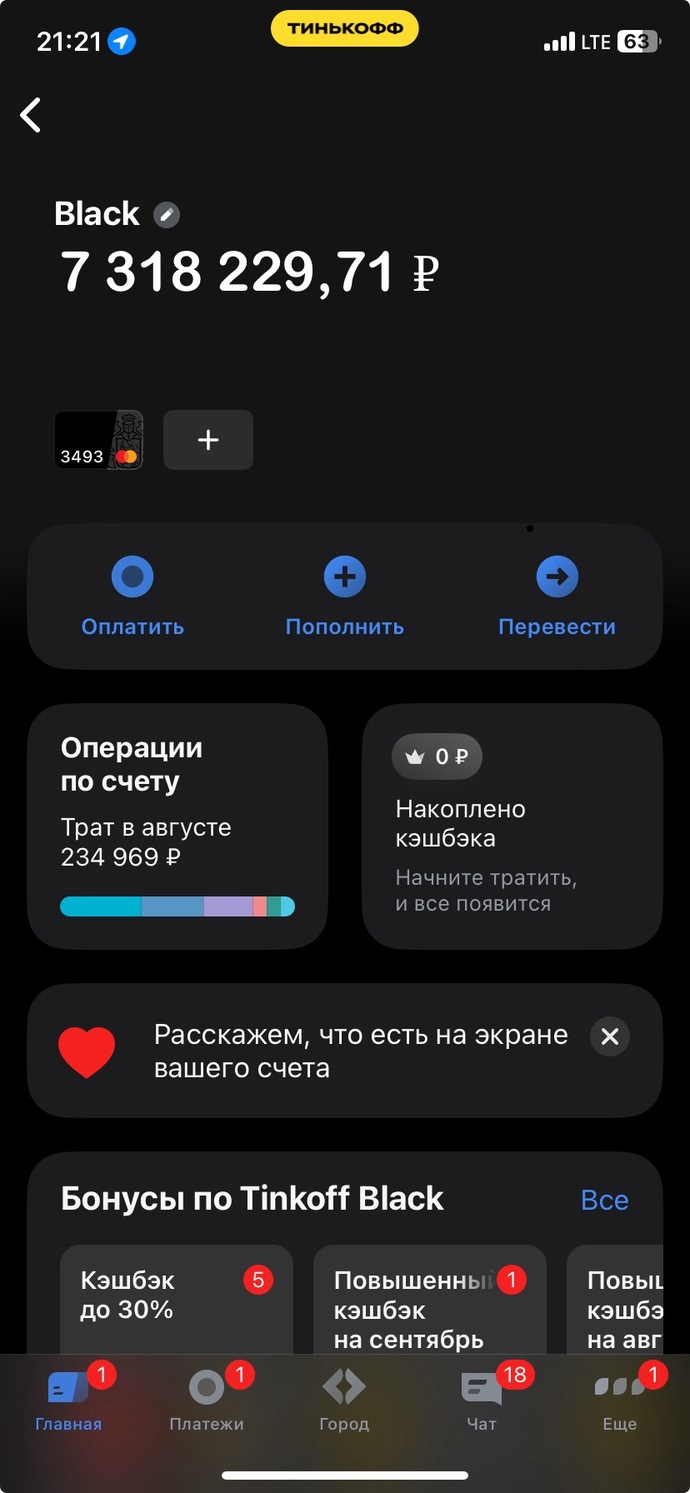Image resolution: width=690 pixels, height=1493 pixels.
Task: Open Операции по счету card
Action: (x=178, y=826)
